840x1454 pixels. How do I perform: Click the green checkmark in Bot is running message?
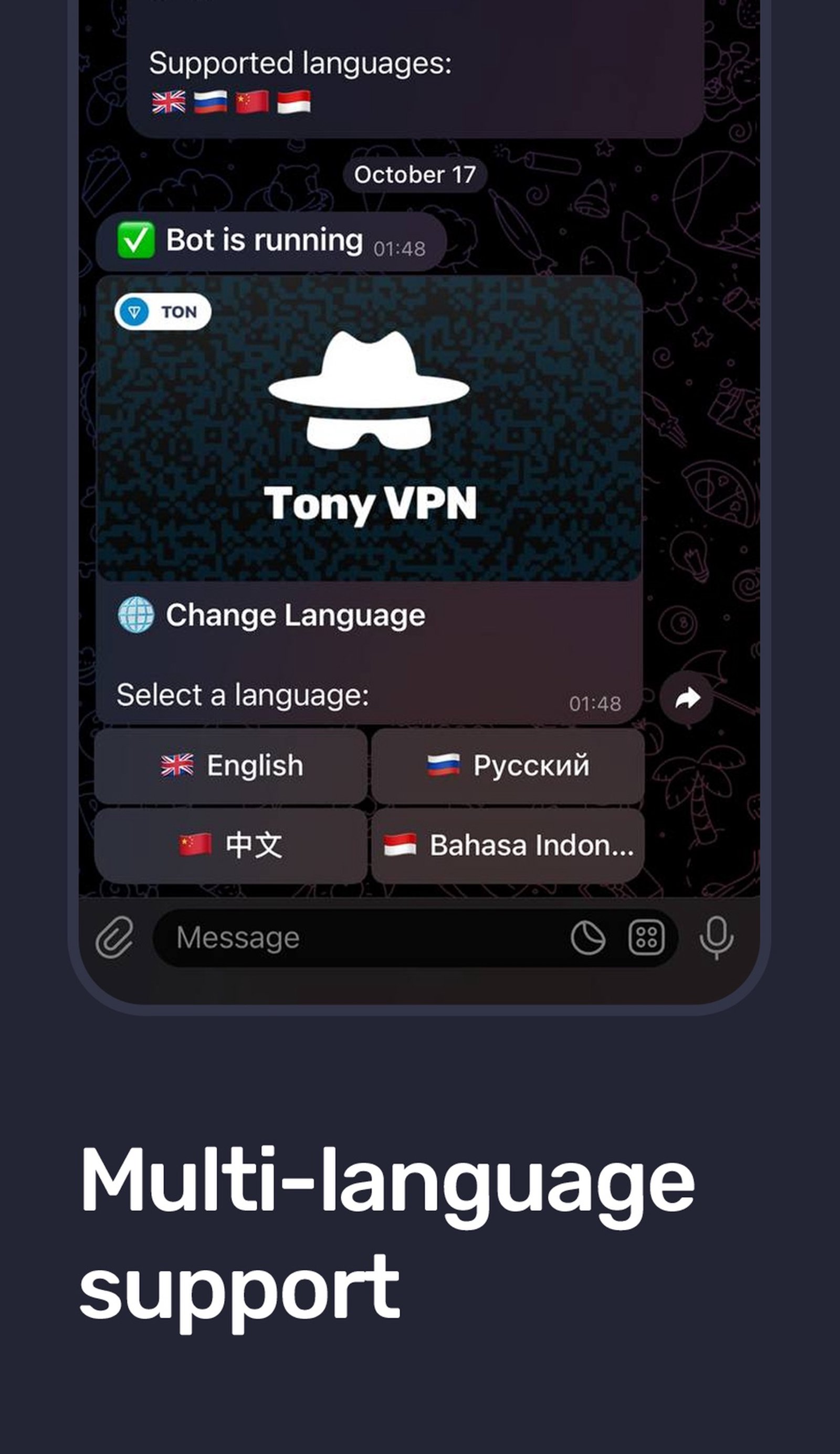pyautogui.click(x=138, y=240)
